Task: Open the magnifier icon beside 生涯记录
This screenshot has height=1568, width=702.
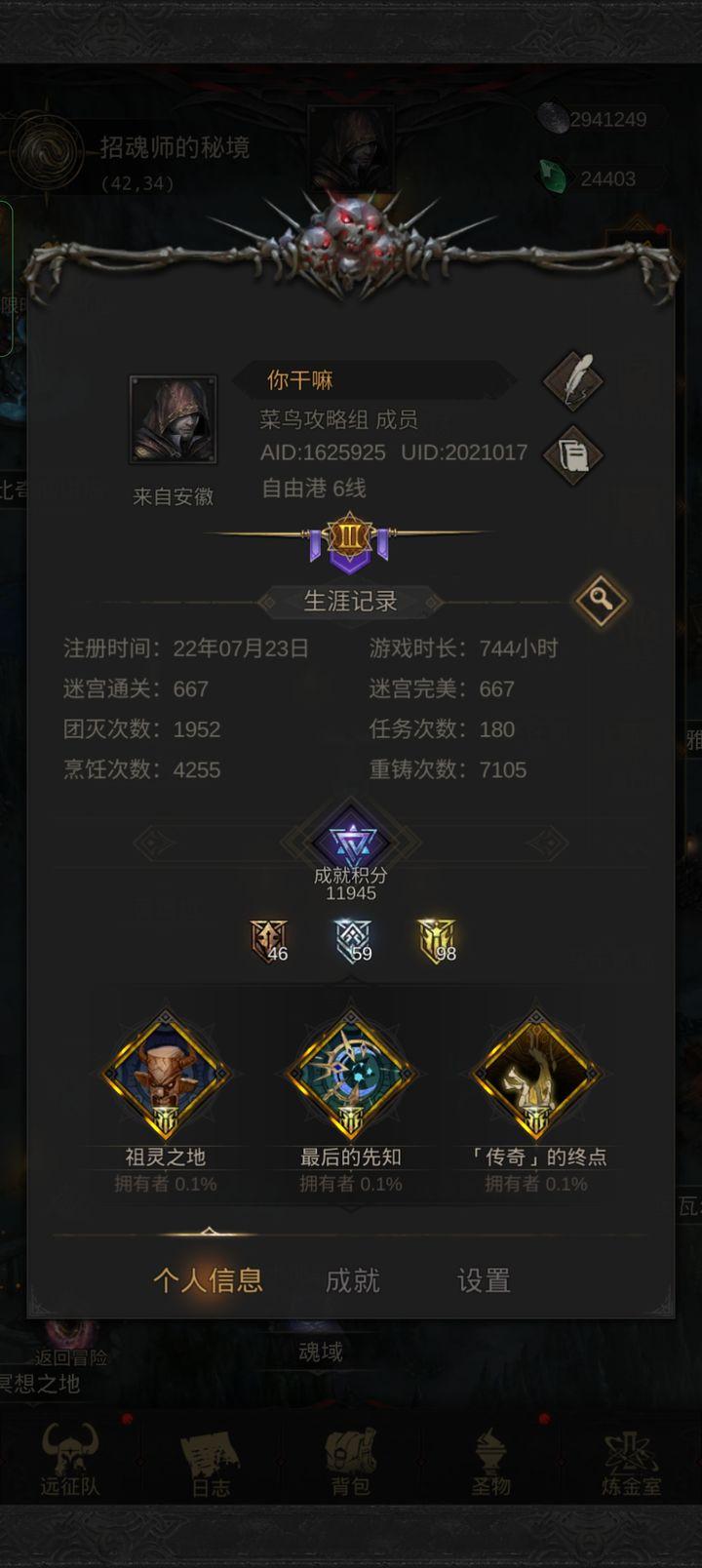Action: 600,601
